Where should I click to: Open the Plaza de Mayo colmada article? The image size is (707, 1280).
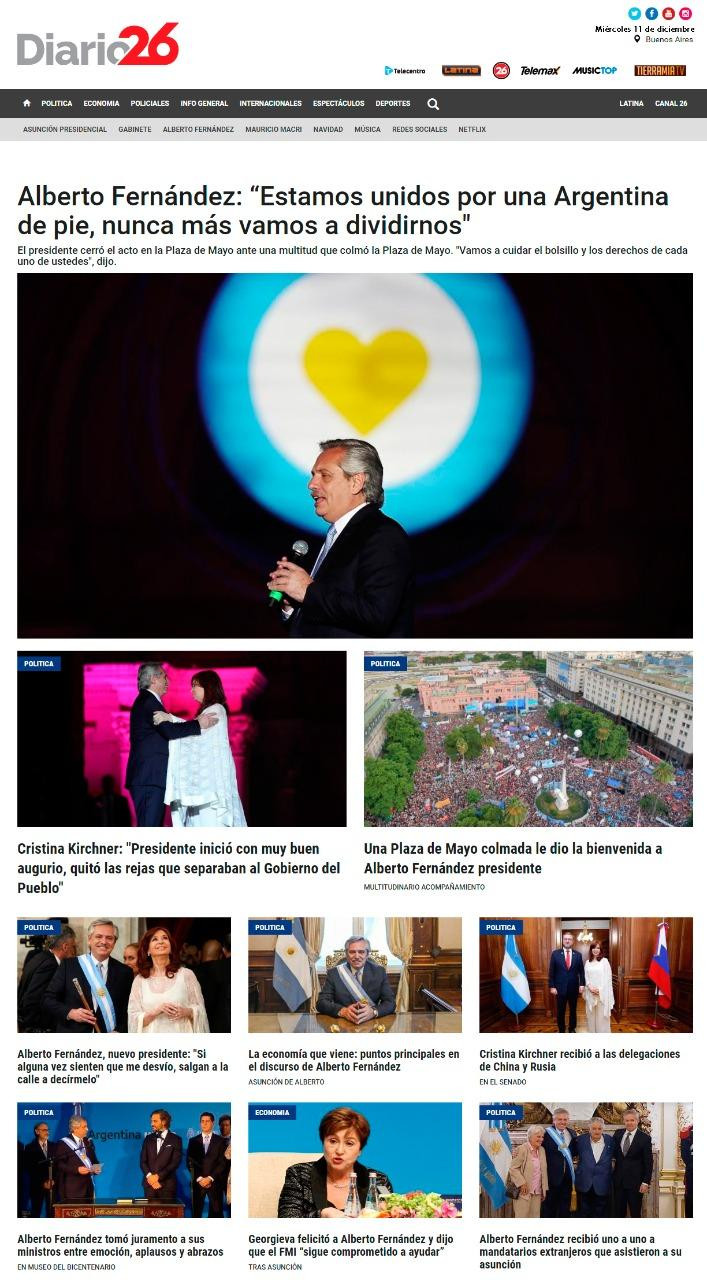[513, 858]
